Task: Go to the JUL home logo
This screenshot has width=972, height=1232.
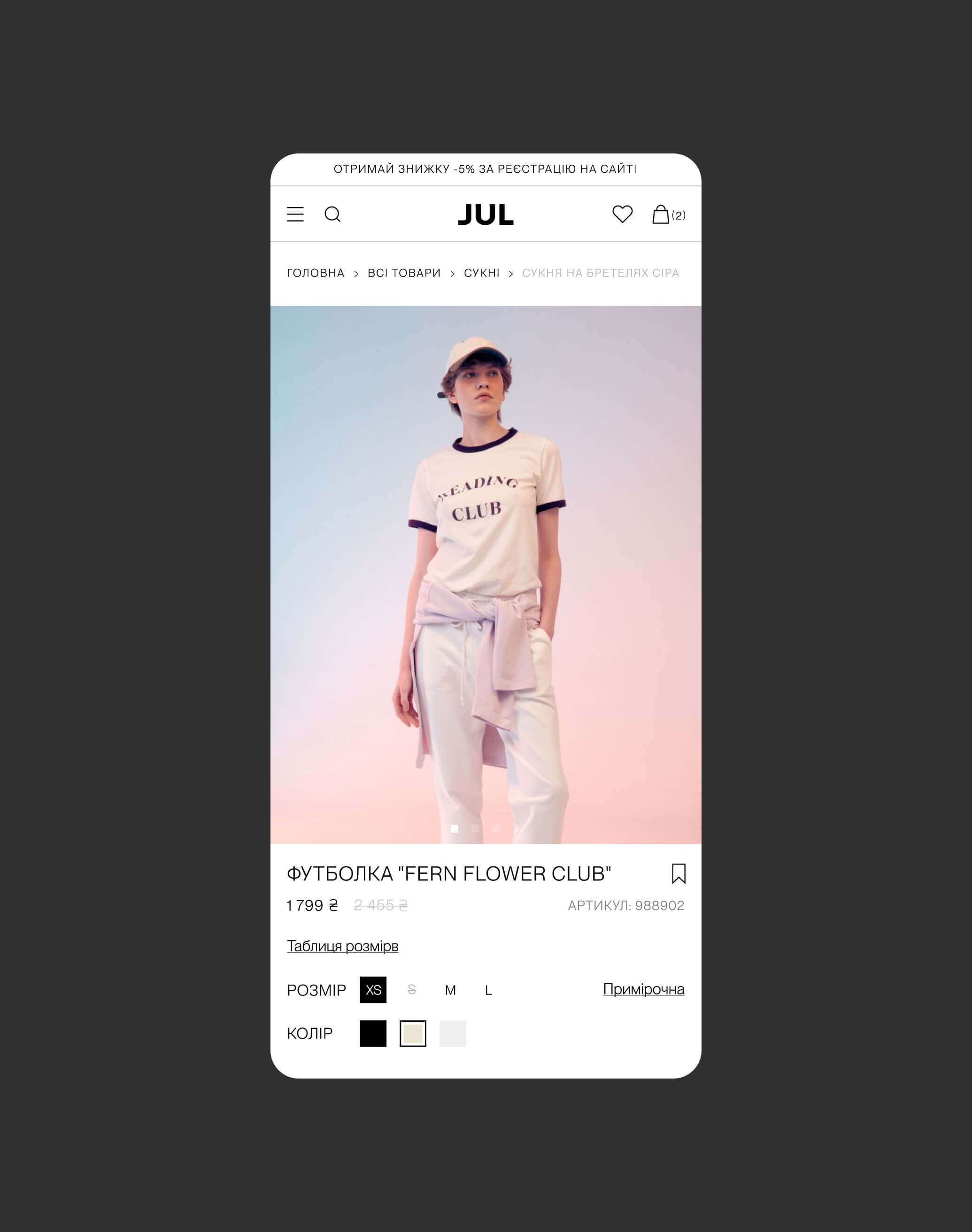Action: pyautogui.click(x=486, y=214)
